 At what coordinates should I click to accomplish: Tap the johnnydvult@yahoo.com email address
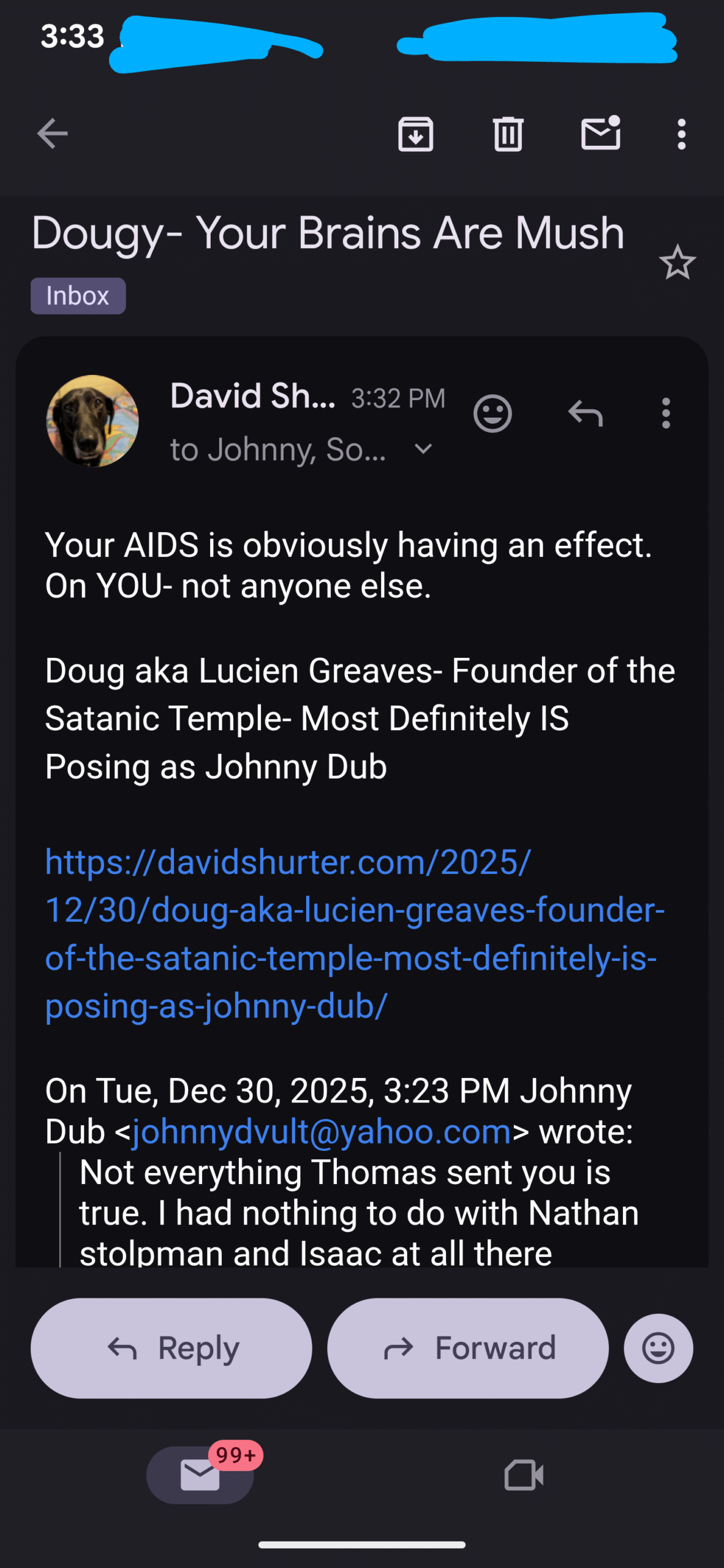pyautogui.click(x=322, y=1132)
